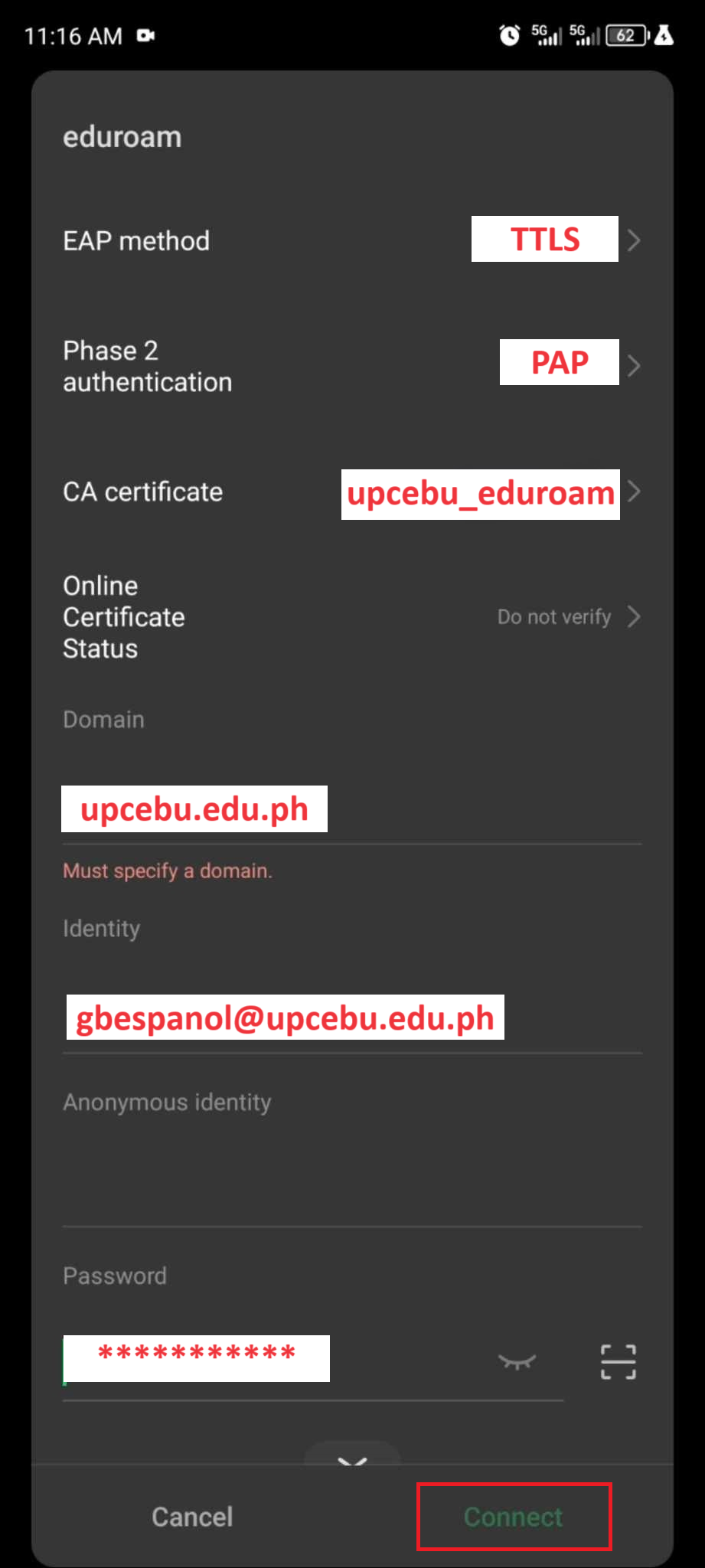Scan a QR code for the password
This screenshot has width=705, height=1568.
click(617, 1361)
